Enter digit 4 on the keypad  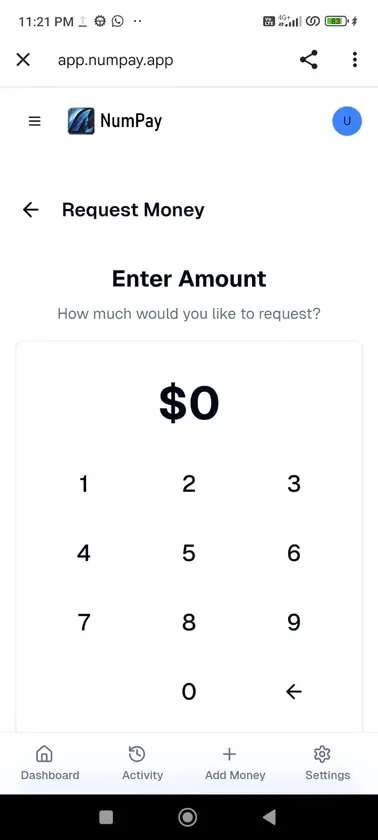[84, 553]
